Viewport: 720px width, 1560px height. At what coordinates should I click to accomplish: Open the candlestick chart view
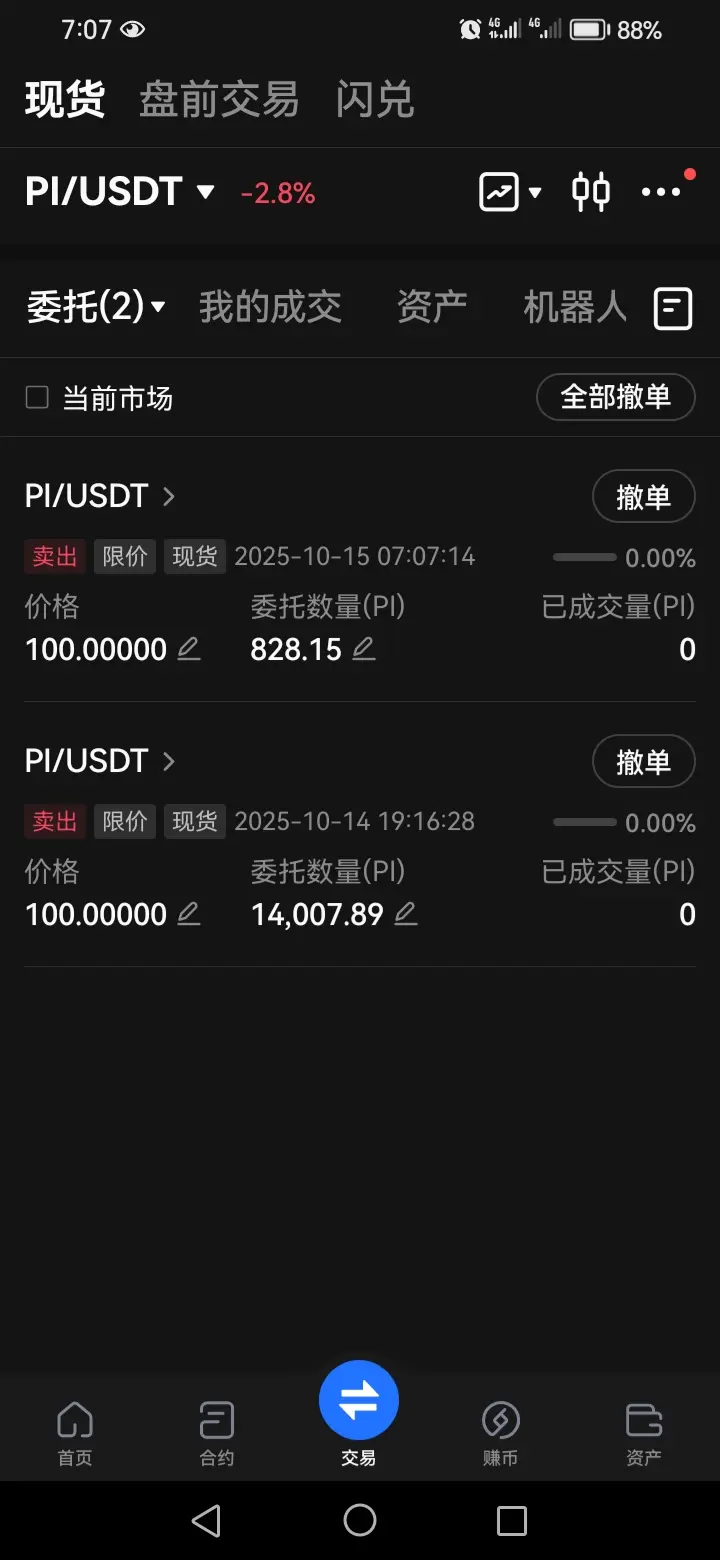tap(590, 191)
